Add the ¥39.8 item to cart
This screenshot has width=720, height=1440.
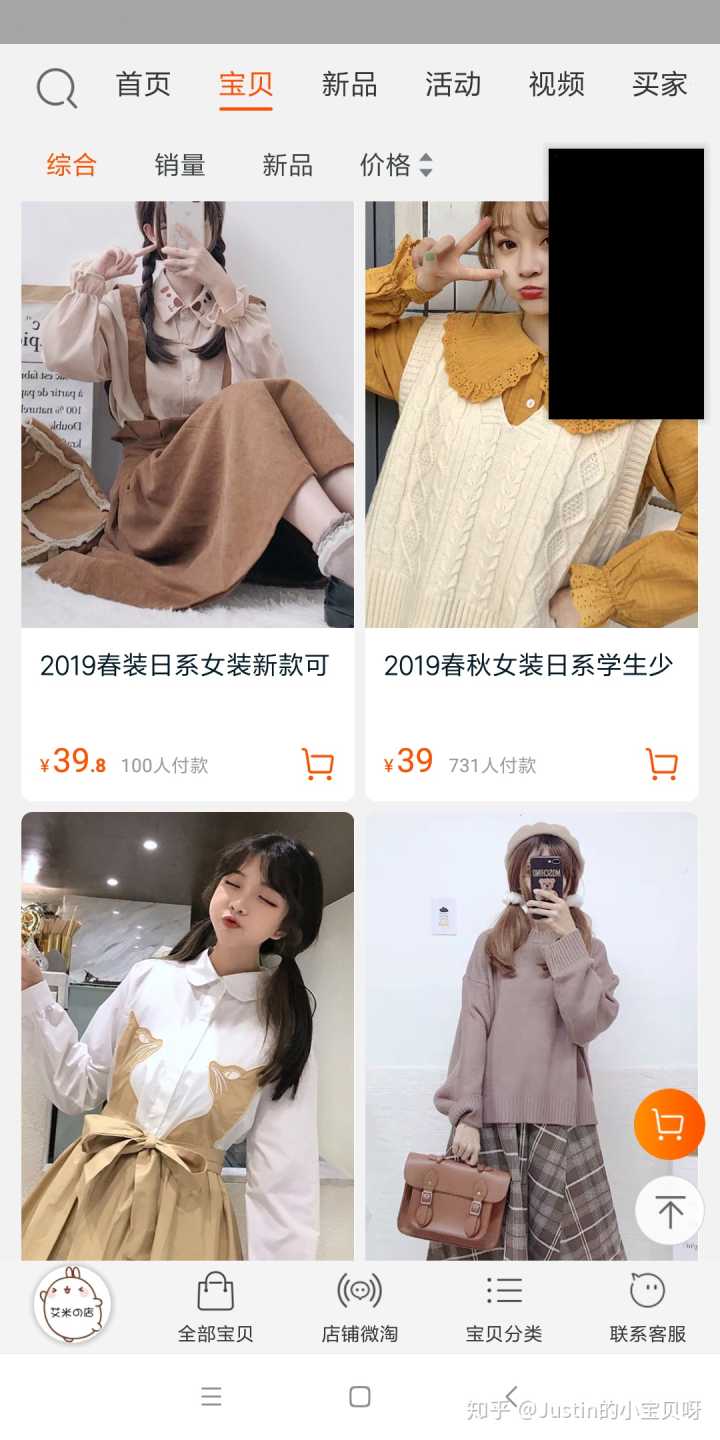(317, 764)
